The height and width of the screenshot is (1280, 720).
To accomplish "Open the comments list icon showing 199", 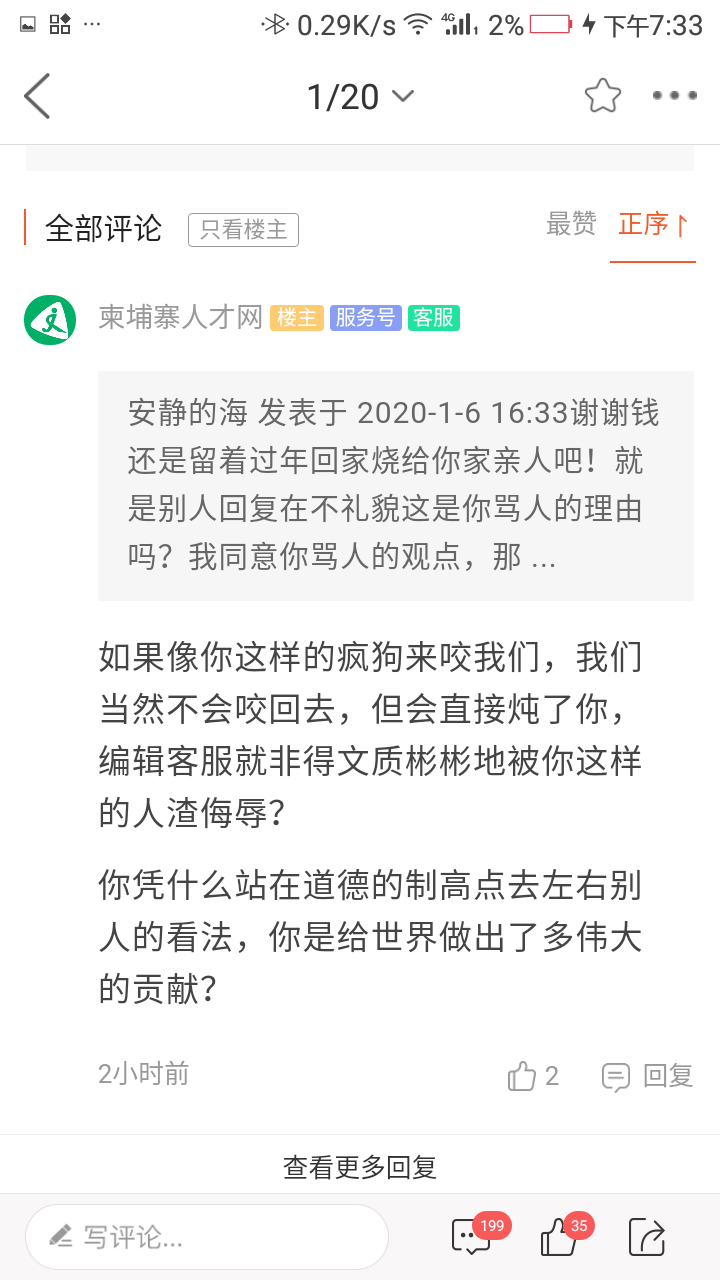I will coord(472,1237).
